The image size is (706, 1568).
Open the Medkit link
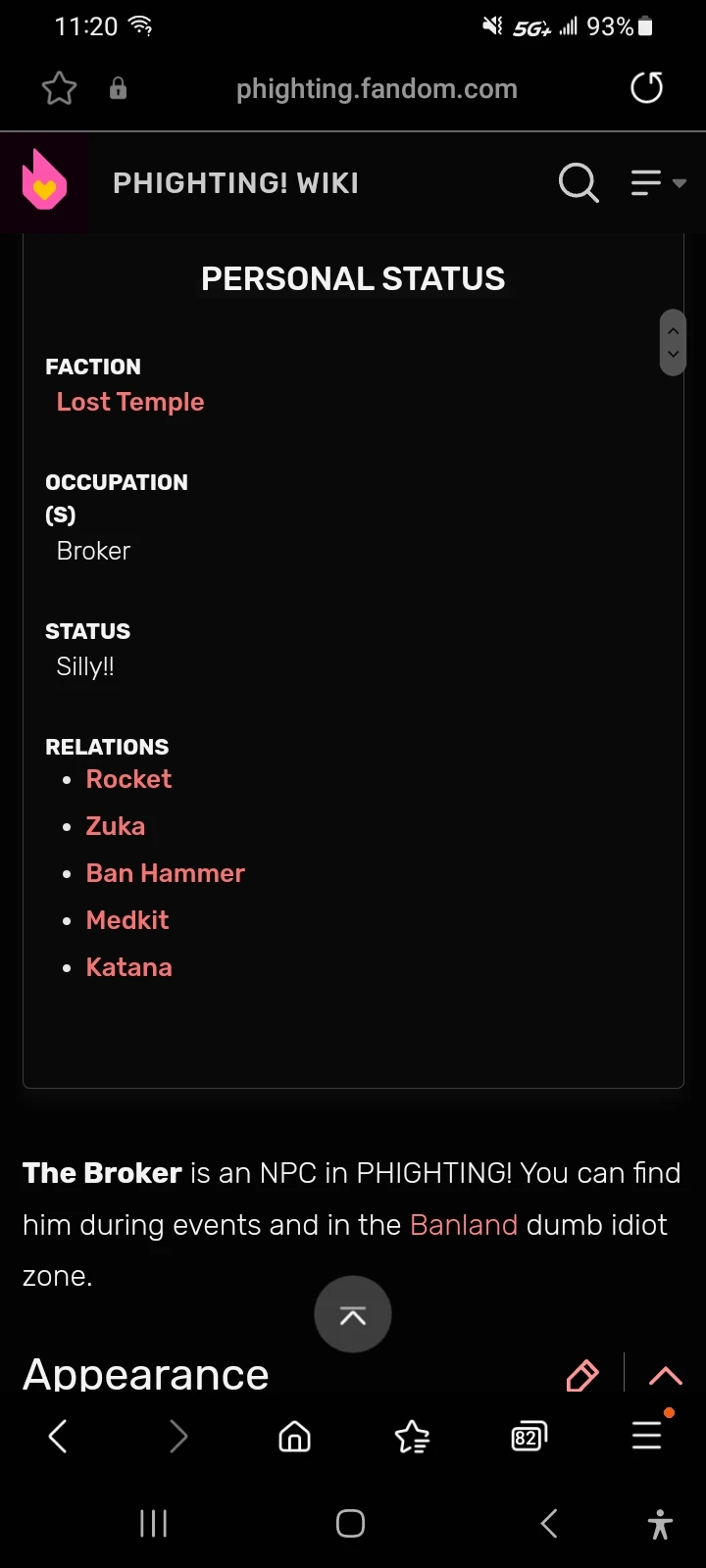coord(127,920)
